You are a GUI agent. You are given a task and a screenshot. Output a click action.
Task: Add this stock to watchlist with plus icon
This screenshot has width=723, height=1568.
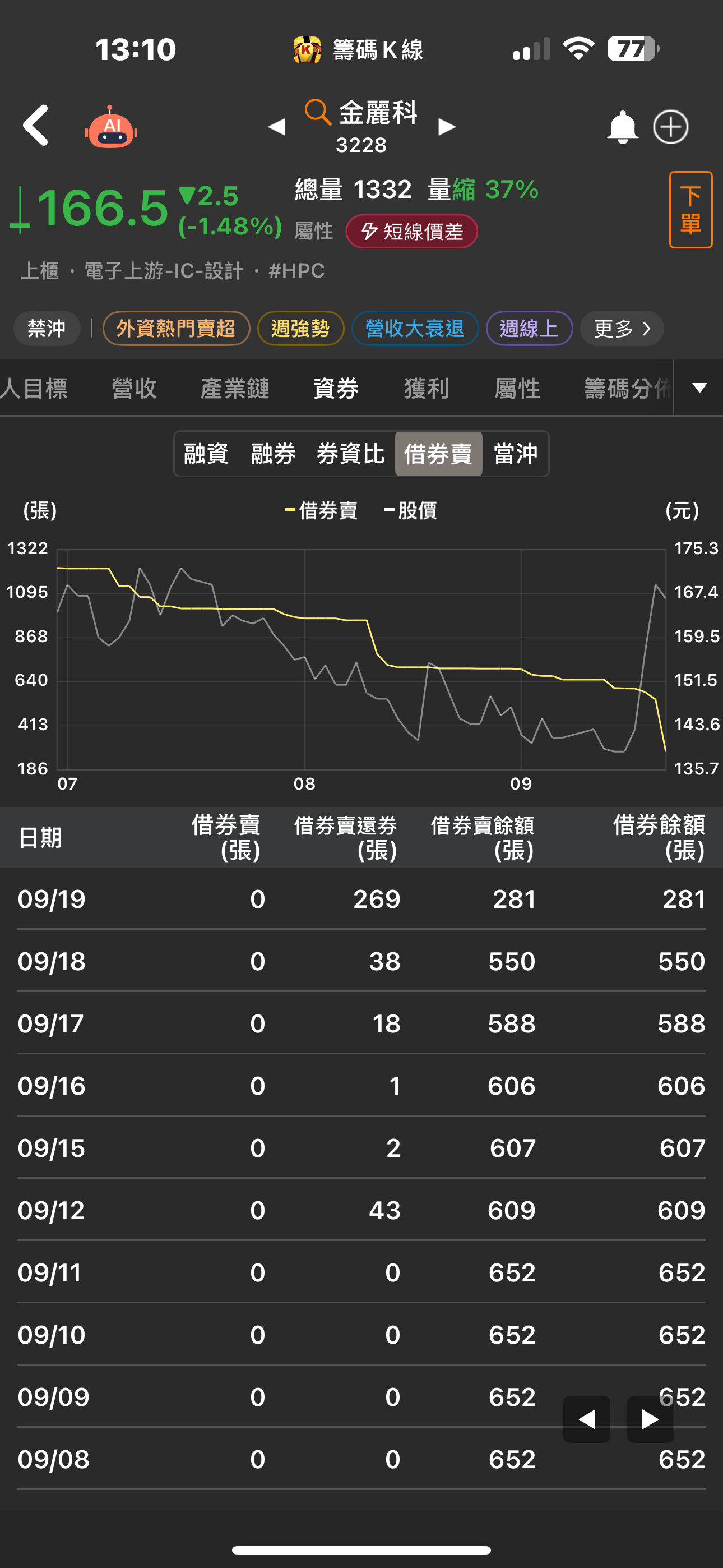[x=671, y=127]
